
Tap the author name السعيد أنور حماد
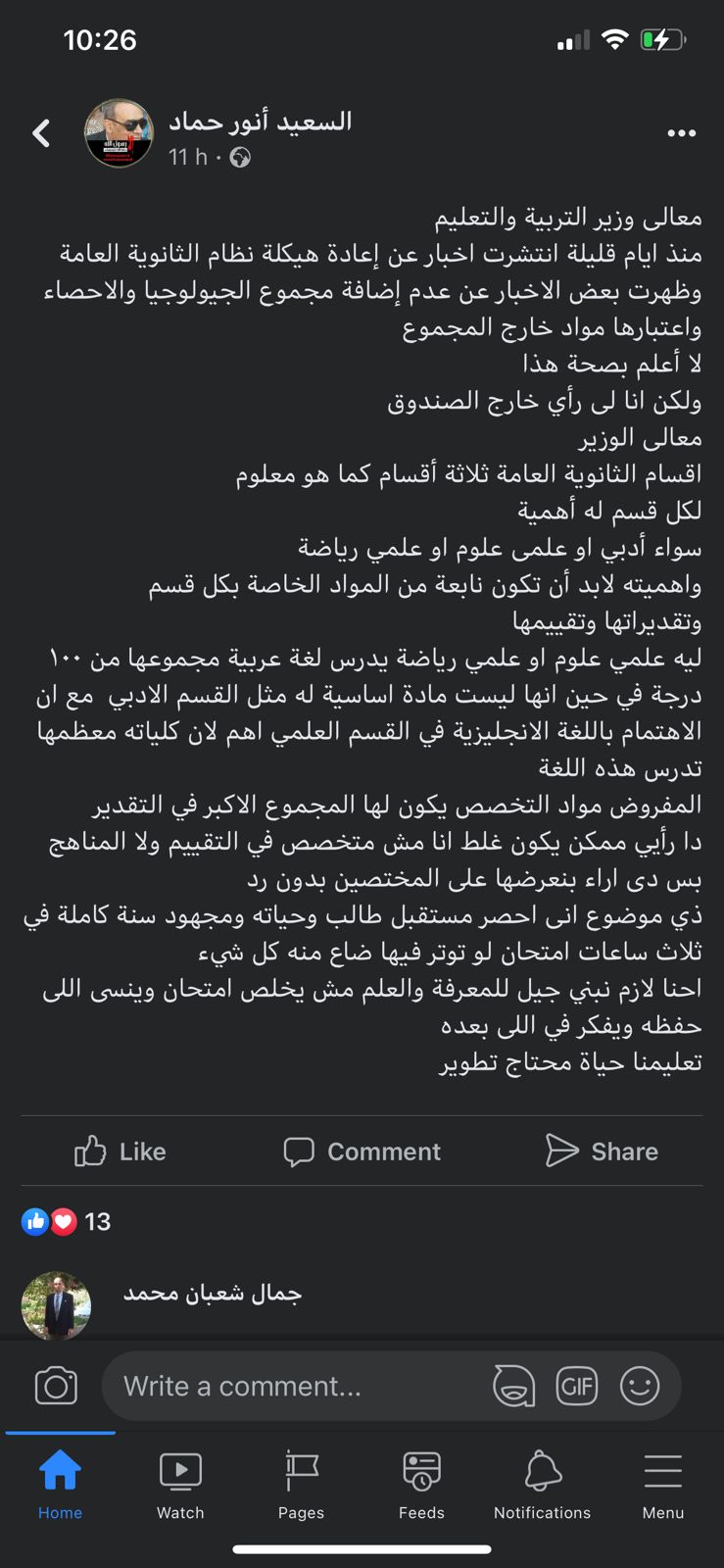260,122
